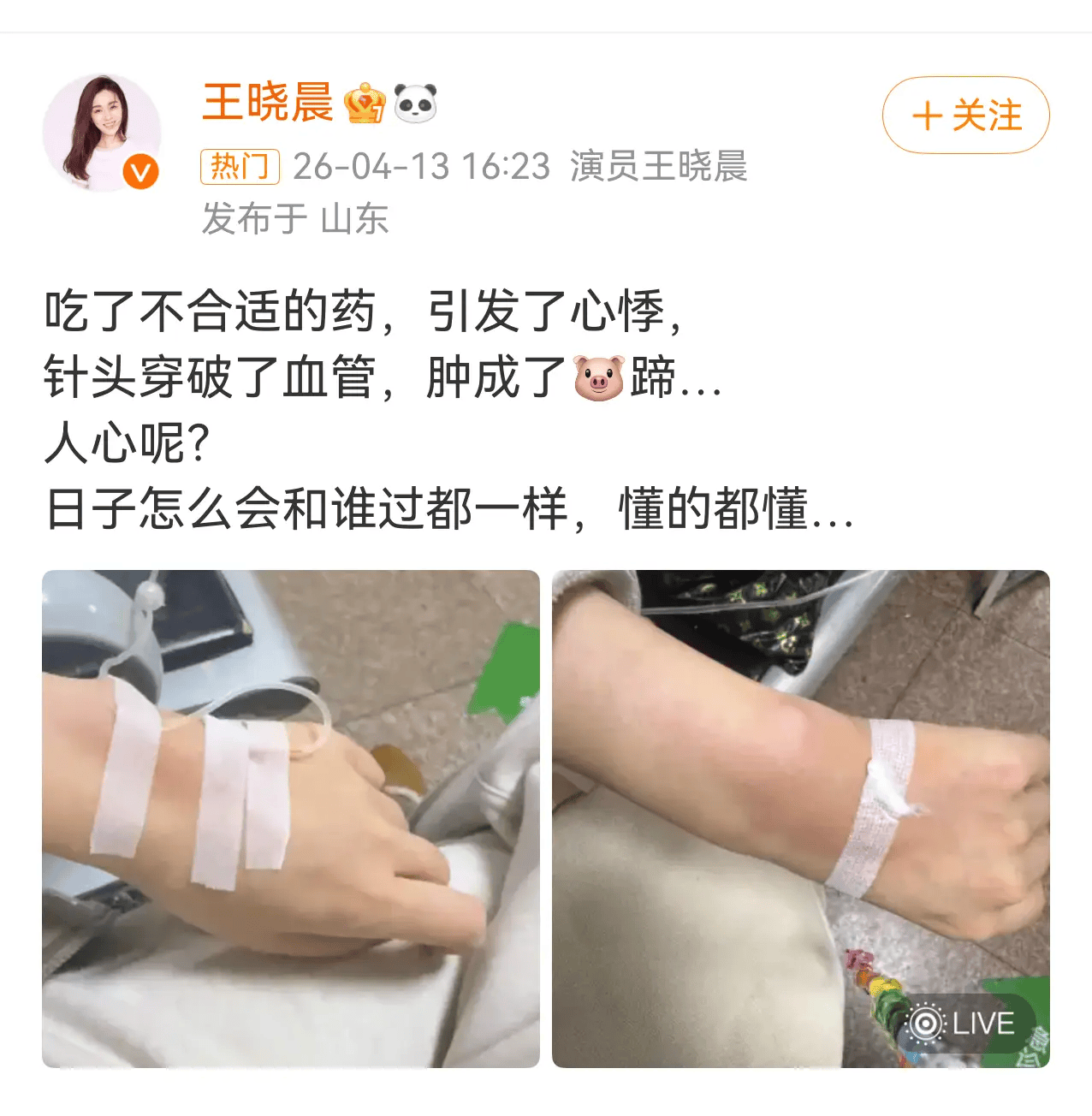Screen dimensions: 1092x1116
Task: Open the username 王晓晨 link
Action: coord(267,103)
